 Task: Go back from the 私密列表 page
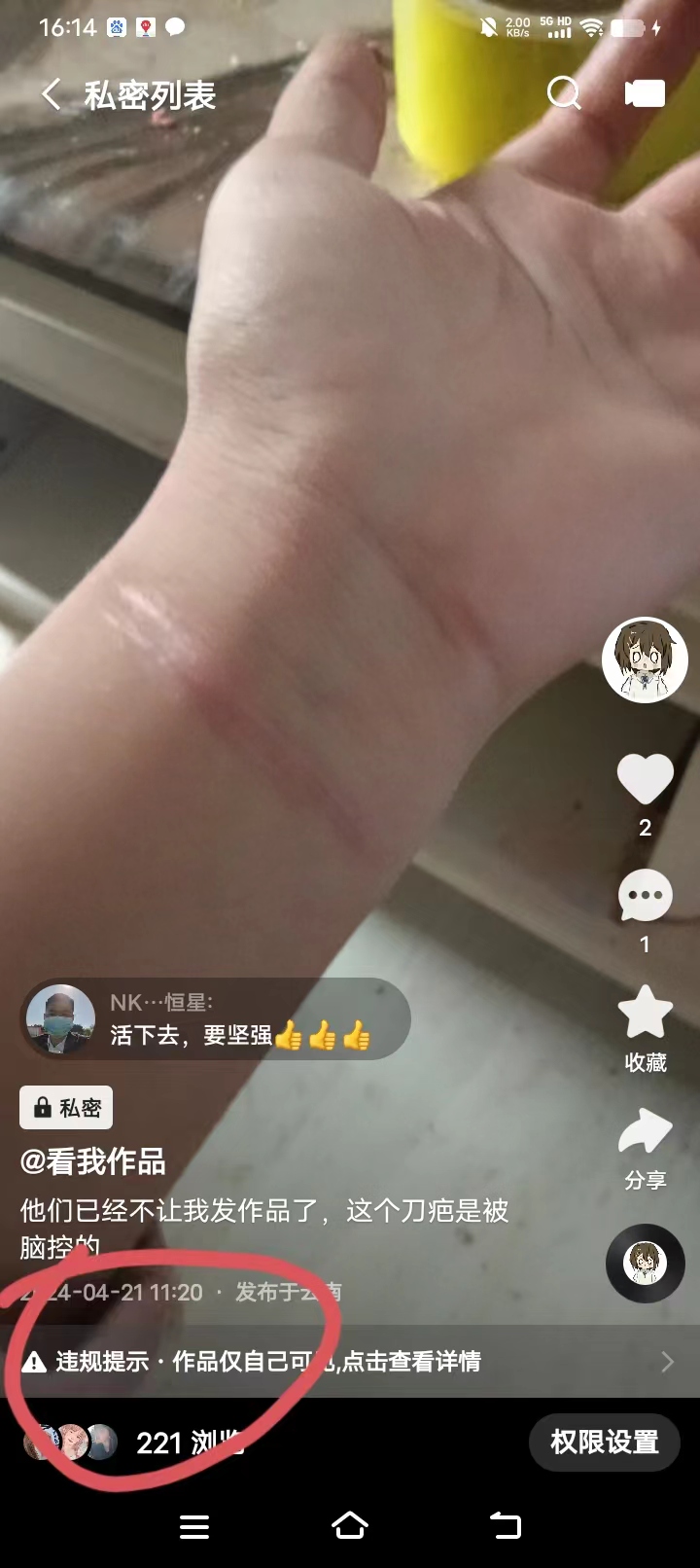coord(51,94)
